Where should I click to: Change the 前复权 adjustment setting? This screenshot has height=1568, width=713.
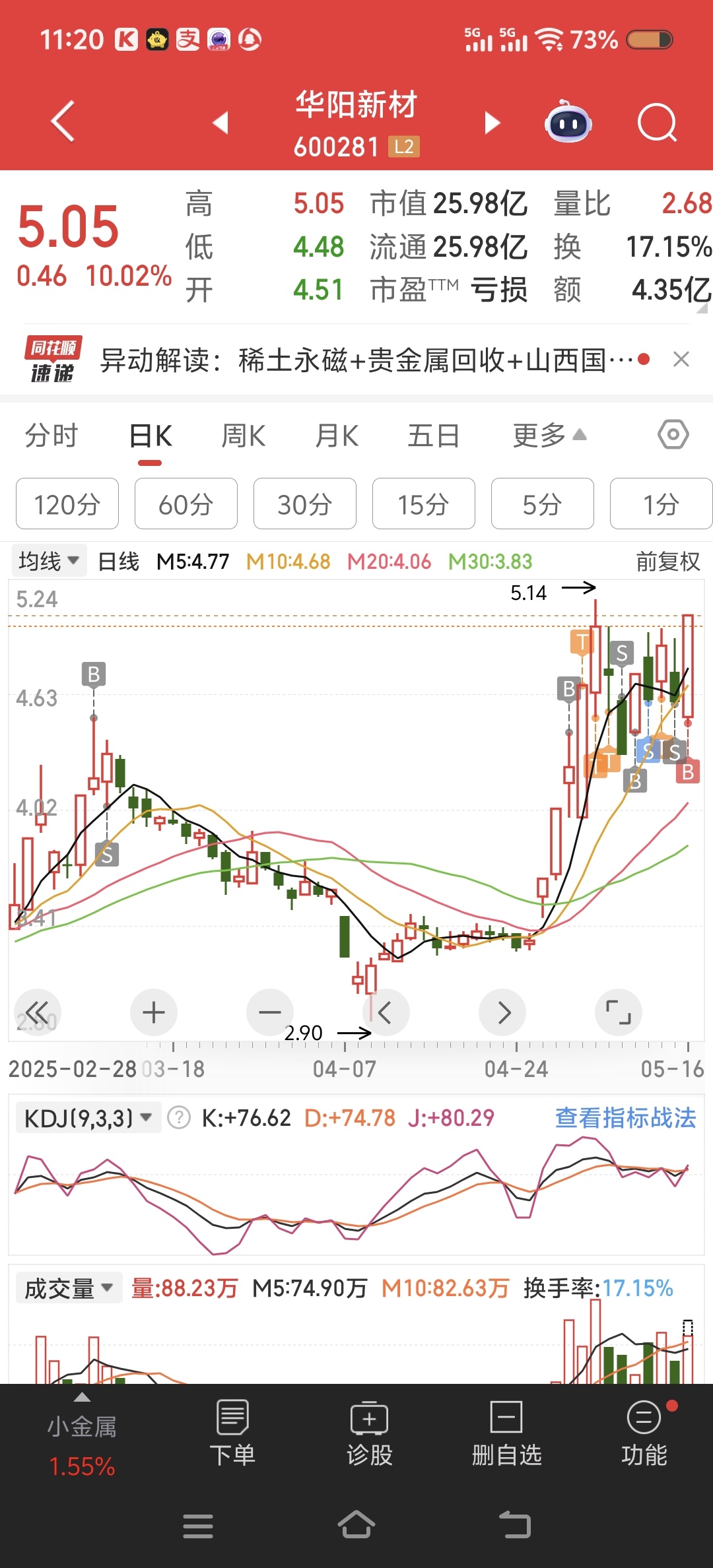click(x=667, y=562)
